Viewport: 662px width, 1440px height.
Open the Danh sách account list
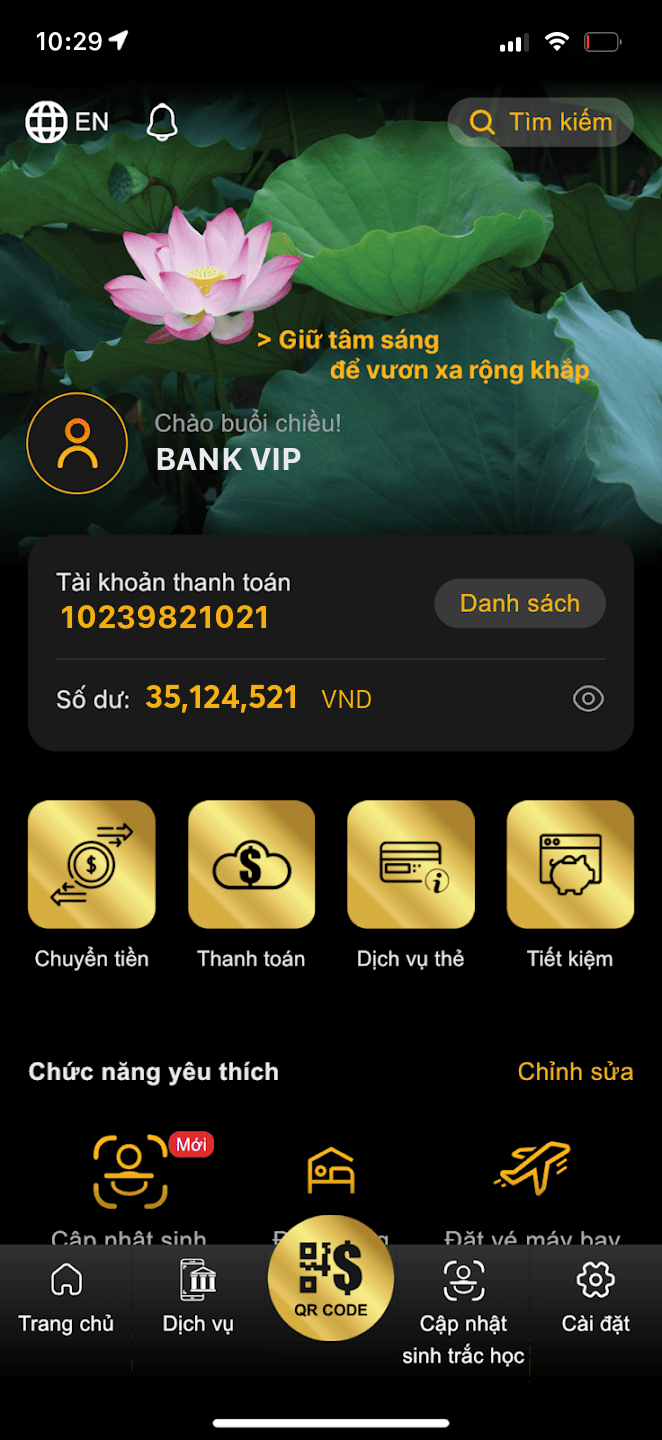click(519, 604)
